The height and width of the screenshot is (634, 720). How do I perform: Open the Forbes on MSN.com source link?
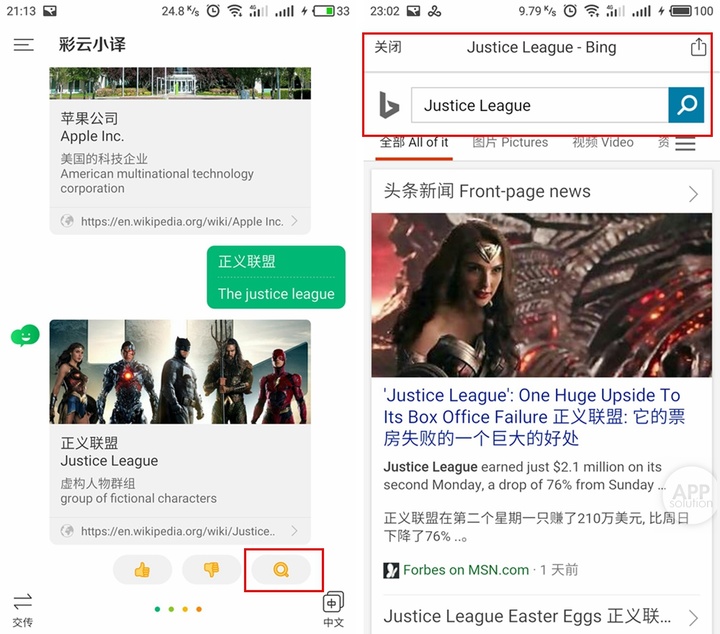[466, 570]
